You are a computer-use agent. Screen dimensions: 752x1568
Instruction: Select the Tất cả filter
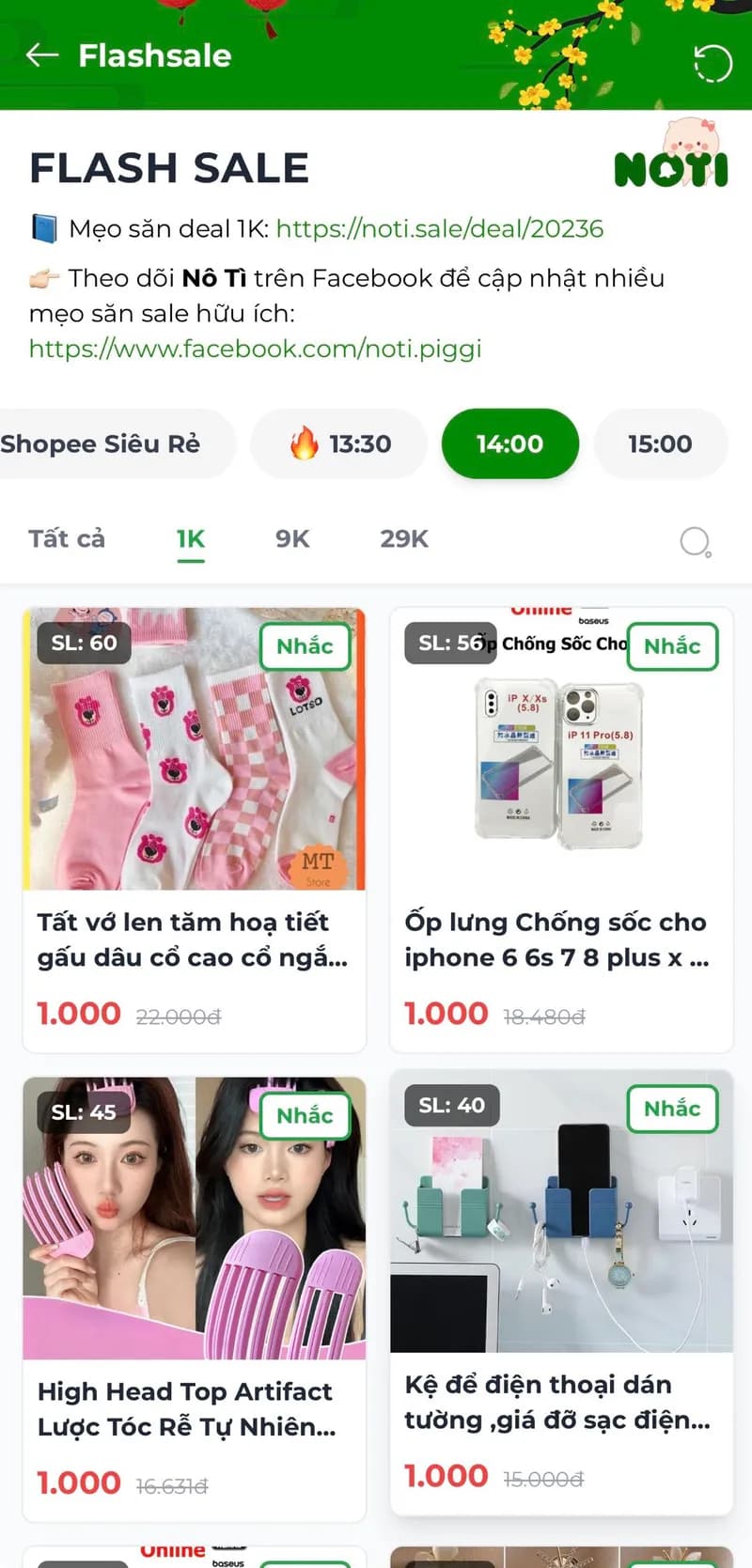coord(65,538)
